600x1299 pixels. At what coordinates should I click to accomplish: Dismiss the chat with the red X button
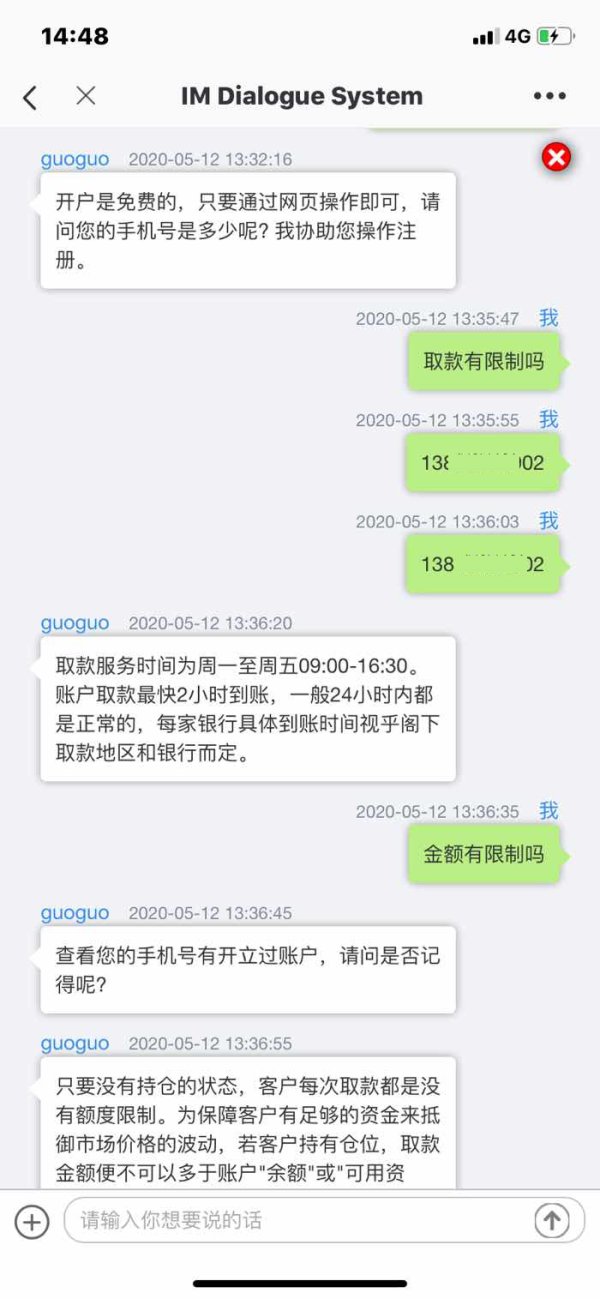pos(556,157)
